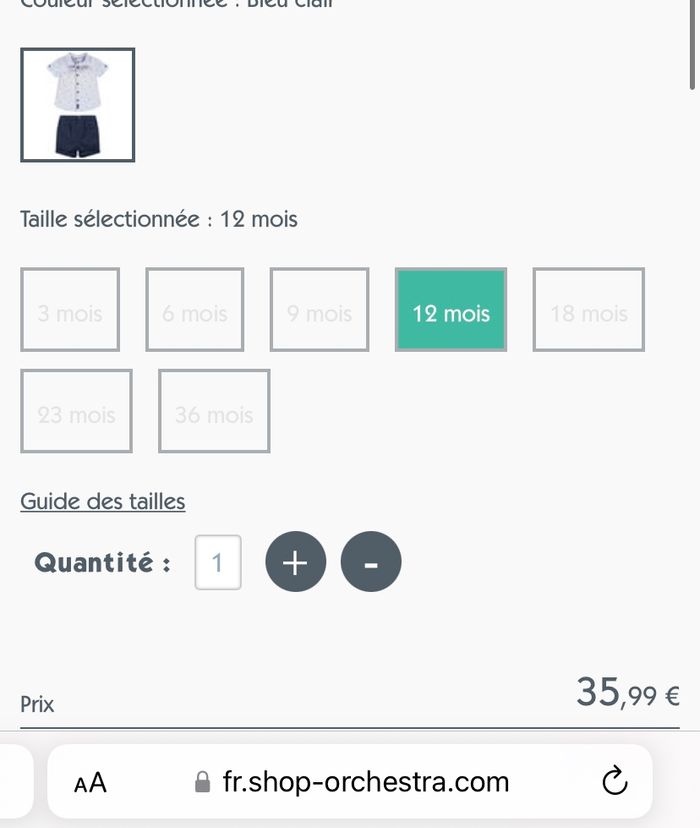Open the AA text size menu

[91, 782]
